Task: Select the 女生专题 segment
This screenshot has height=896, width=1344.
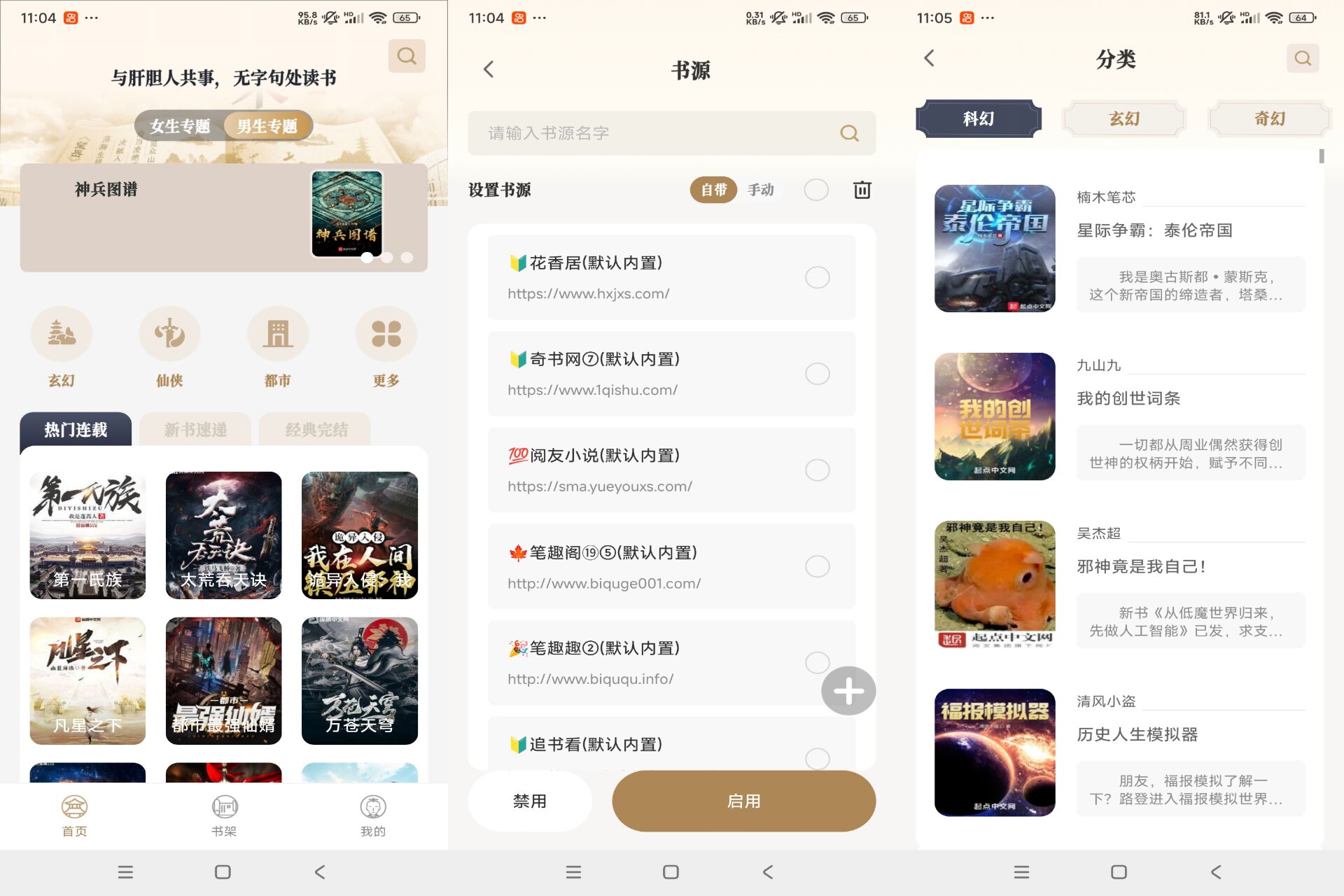Action: point(180,126)
